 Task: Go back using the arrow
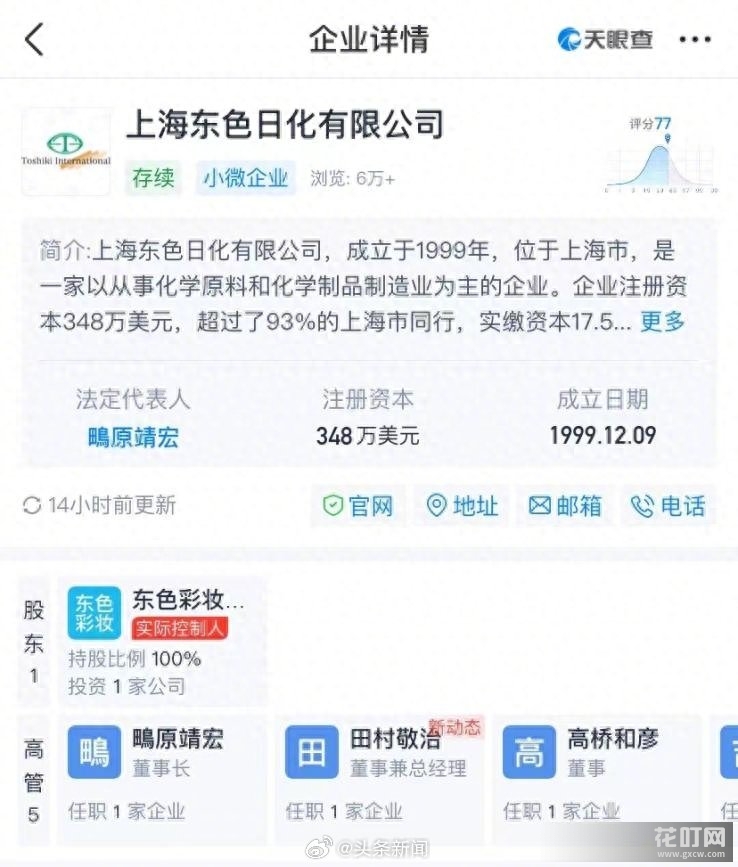(35, 40)
